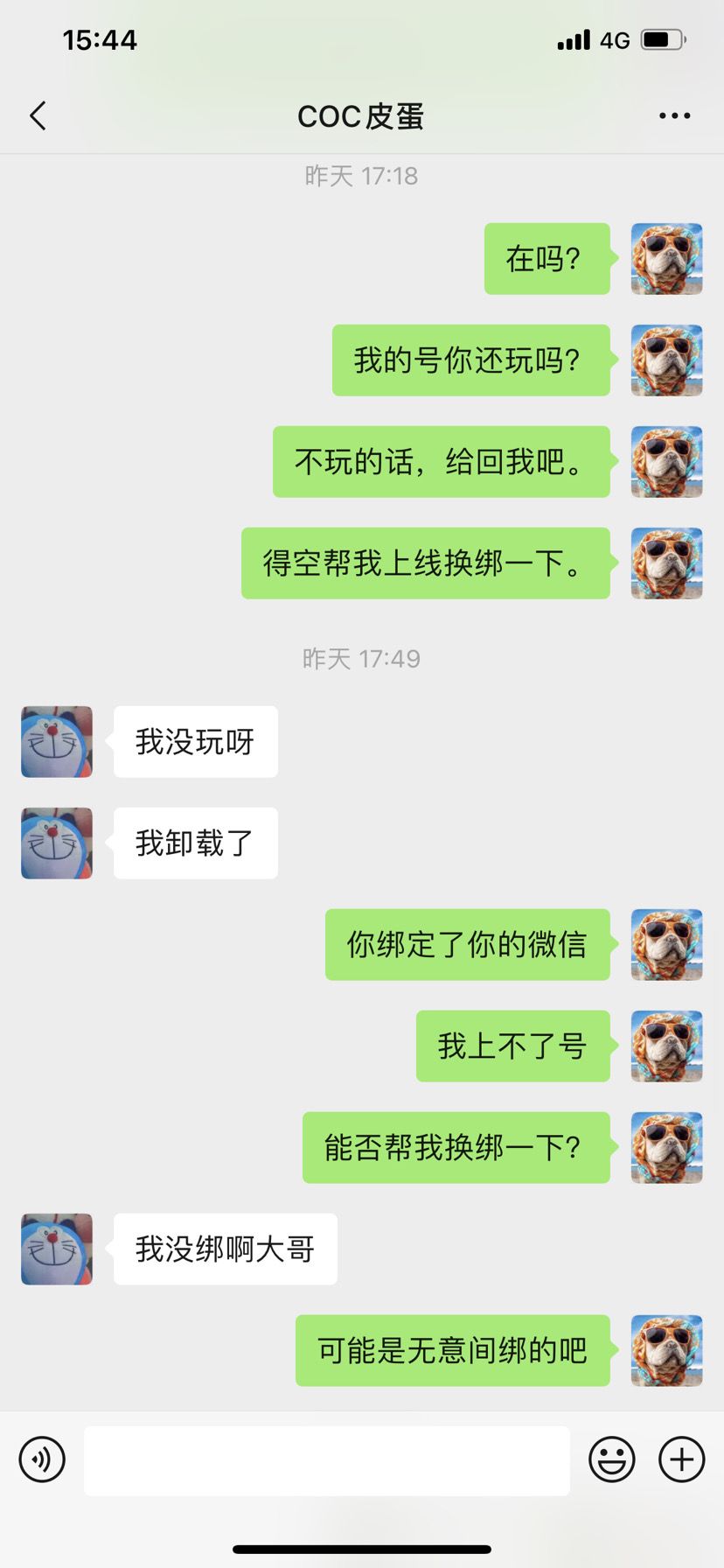724x1568 pixels.
Task: Tap the message 能否帮我换绑一下?
Action: 456,1149
